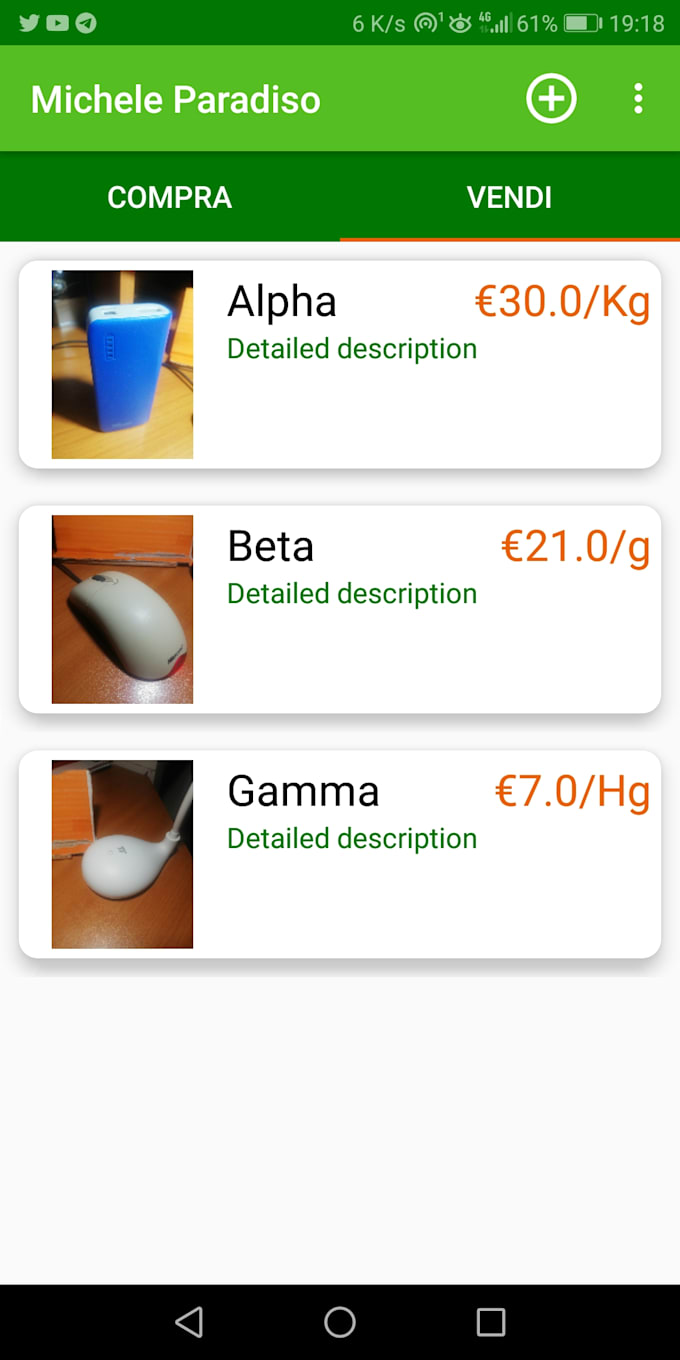The width and height of the screenshot is (680, 1360).
Task: Go back using the system back button
Action: pyautogui.click(x=189, y=1322)
